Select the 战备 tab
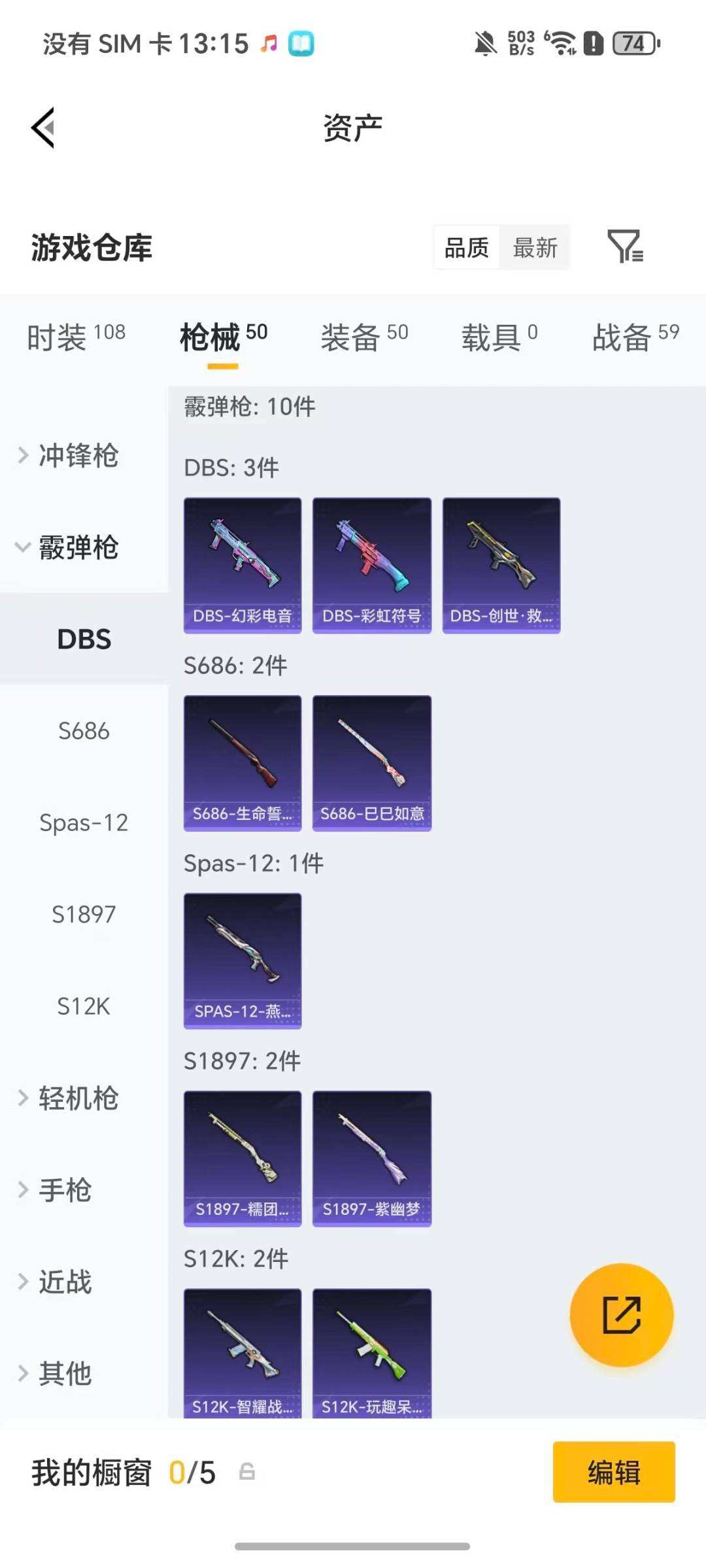The width and height of the screenshot is (706, 1568). (635, 337)
